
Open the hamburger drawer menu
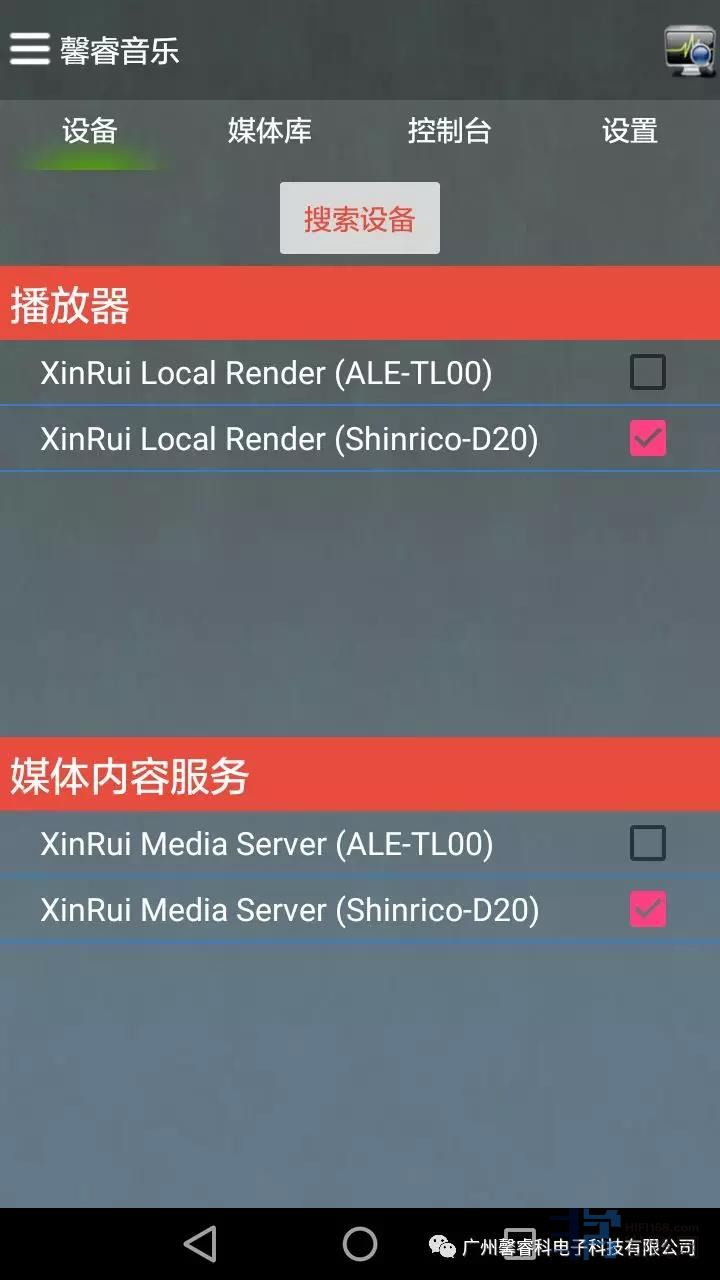tap(30, 49)
